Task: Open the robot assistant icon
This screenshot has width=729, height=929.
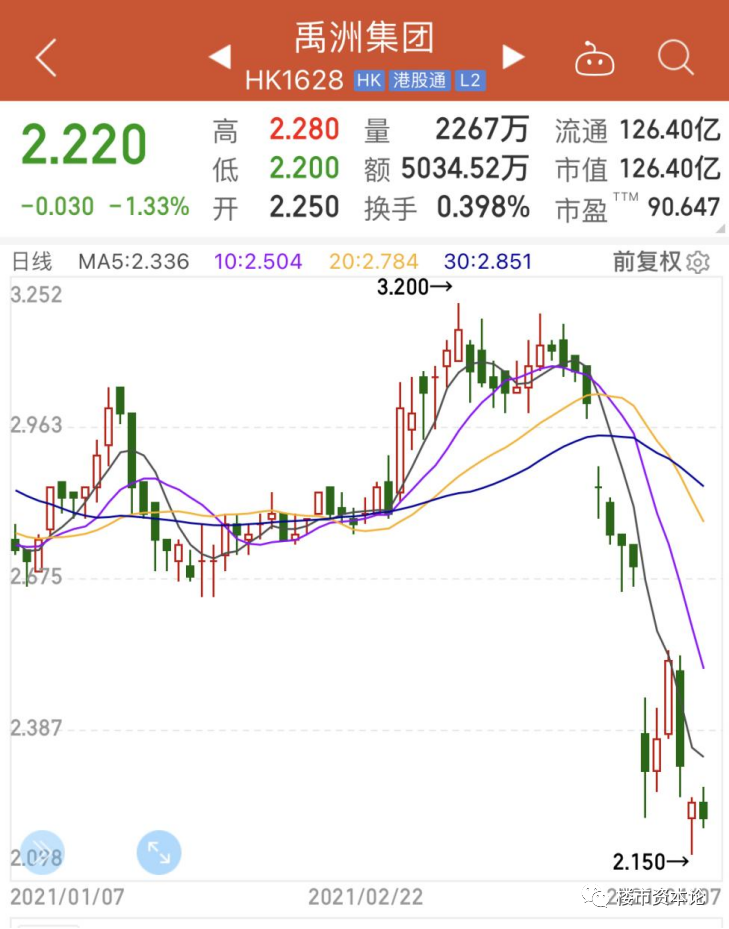Action: (x=594, y=60)
